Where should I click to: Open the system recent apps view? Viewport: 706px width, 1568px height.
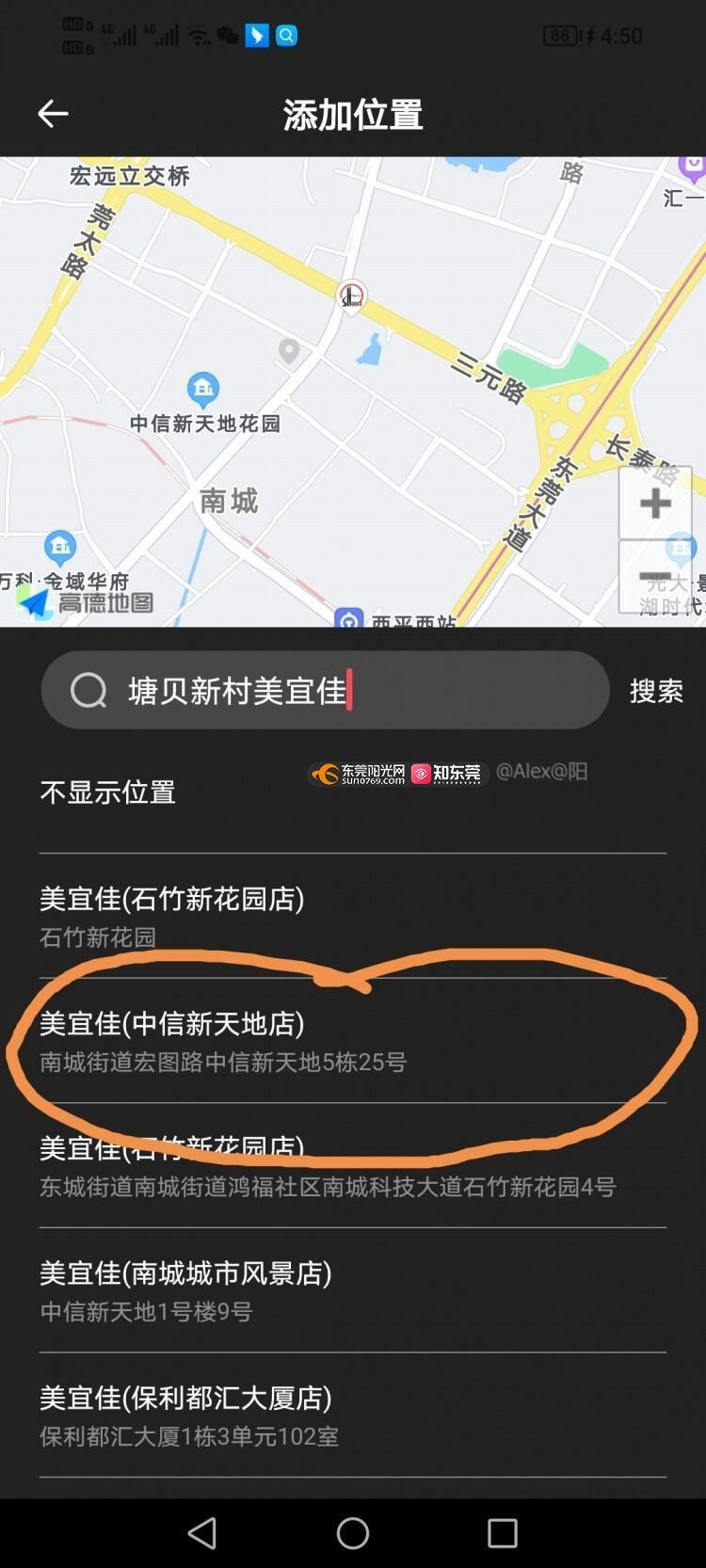click(503, 1533)
